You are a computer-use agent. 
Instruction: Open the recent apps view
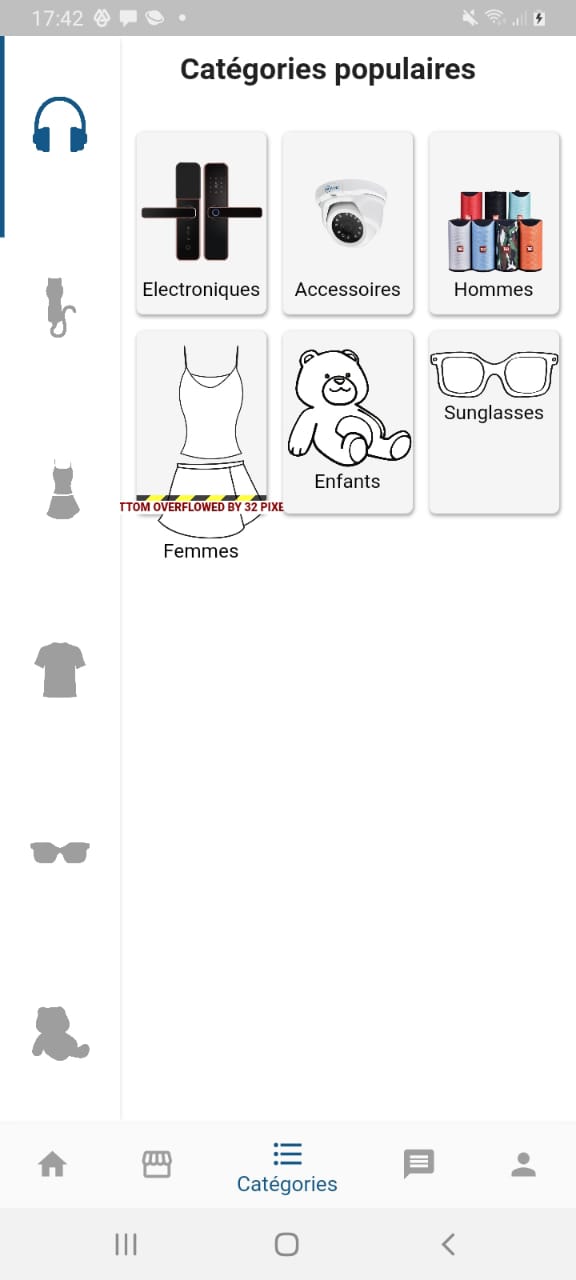126,1244
